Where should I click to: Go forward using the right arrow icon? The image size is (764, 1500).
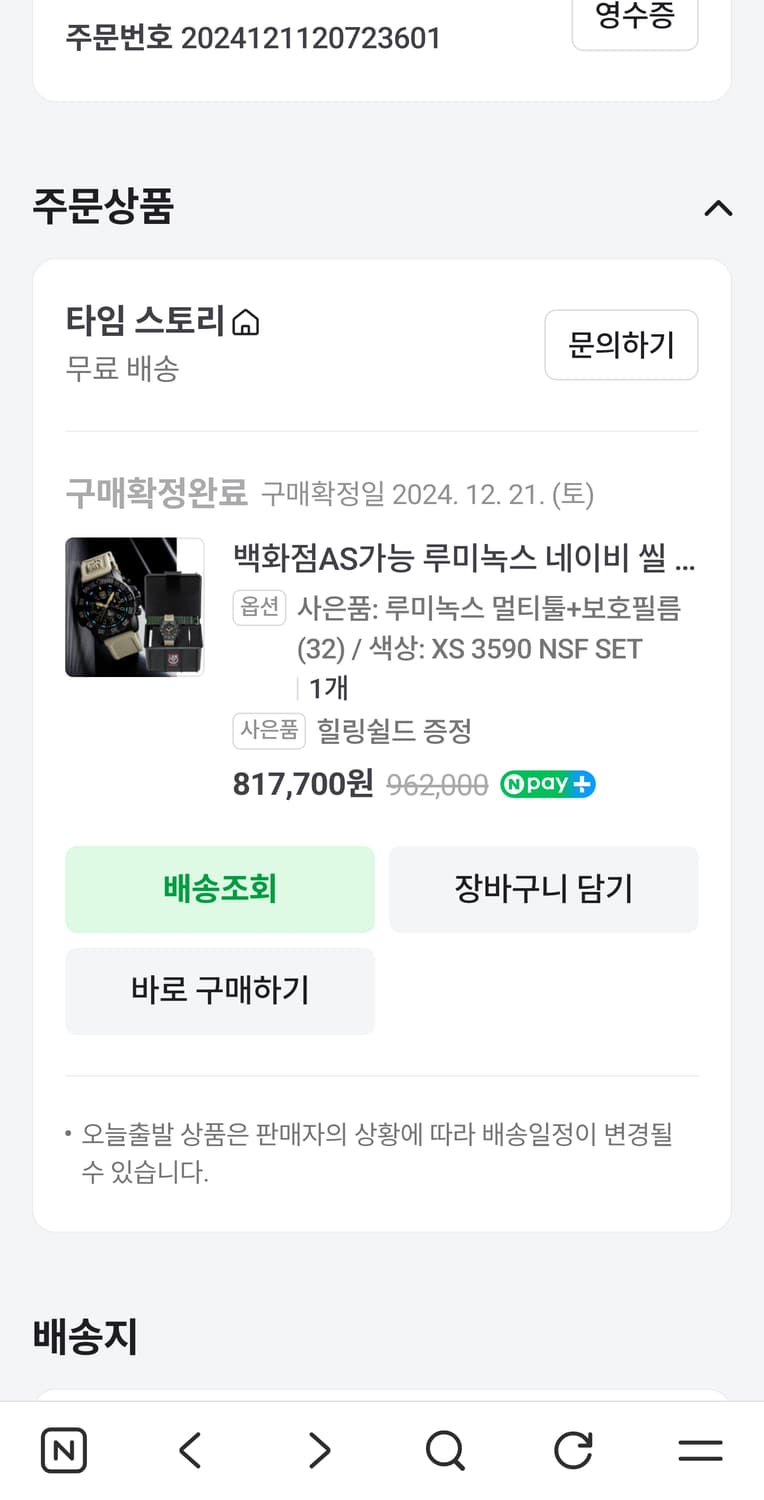pyautogui.click(x=318, y=1447)
